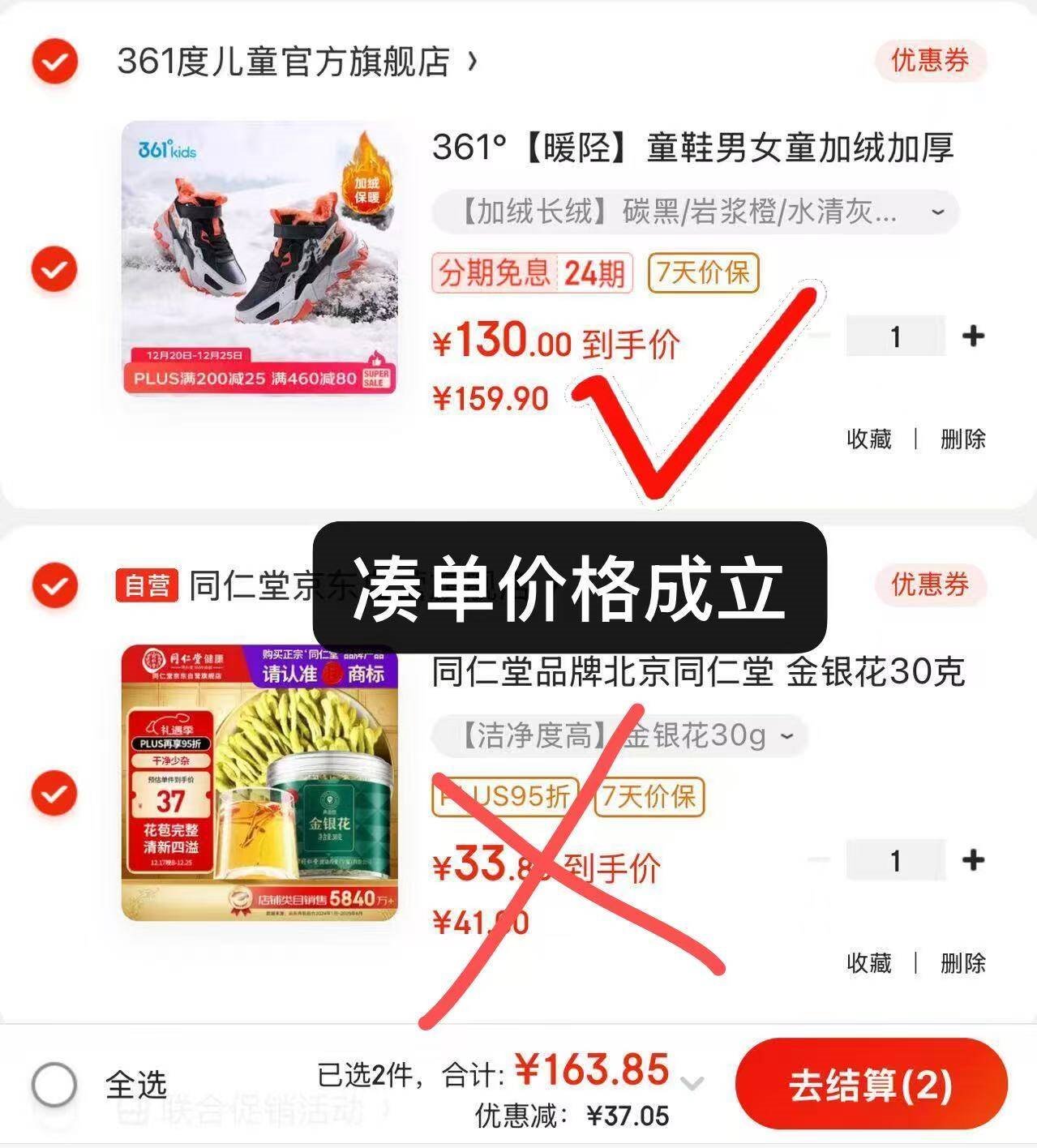Expand the 合计 price details arrow
Image resolution: width=1037 pixels, height=1148 pixels.
point(692,1083)
